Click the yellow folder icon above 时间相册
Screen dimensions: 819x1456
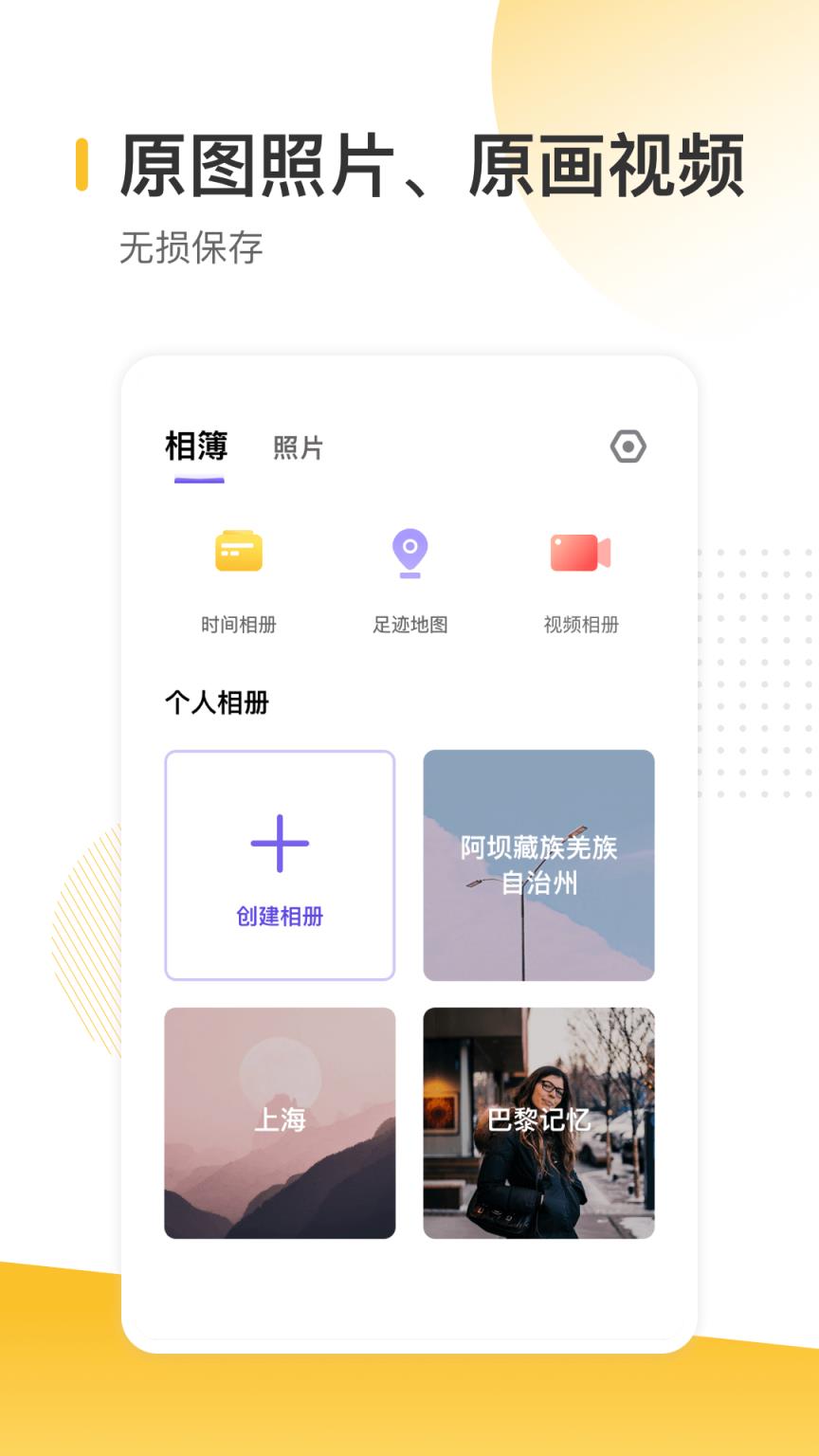238,552
